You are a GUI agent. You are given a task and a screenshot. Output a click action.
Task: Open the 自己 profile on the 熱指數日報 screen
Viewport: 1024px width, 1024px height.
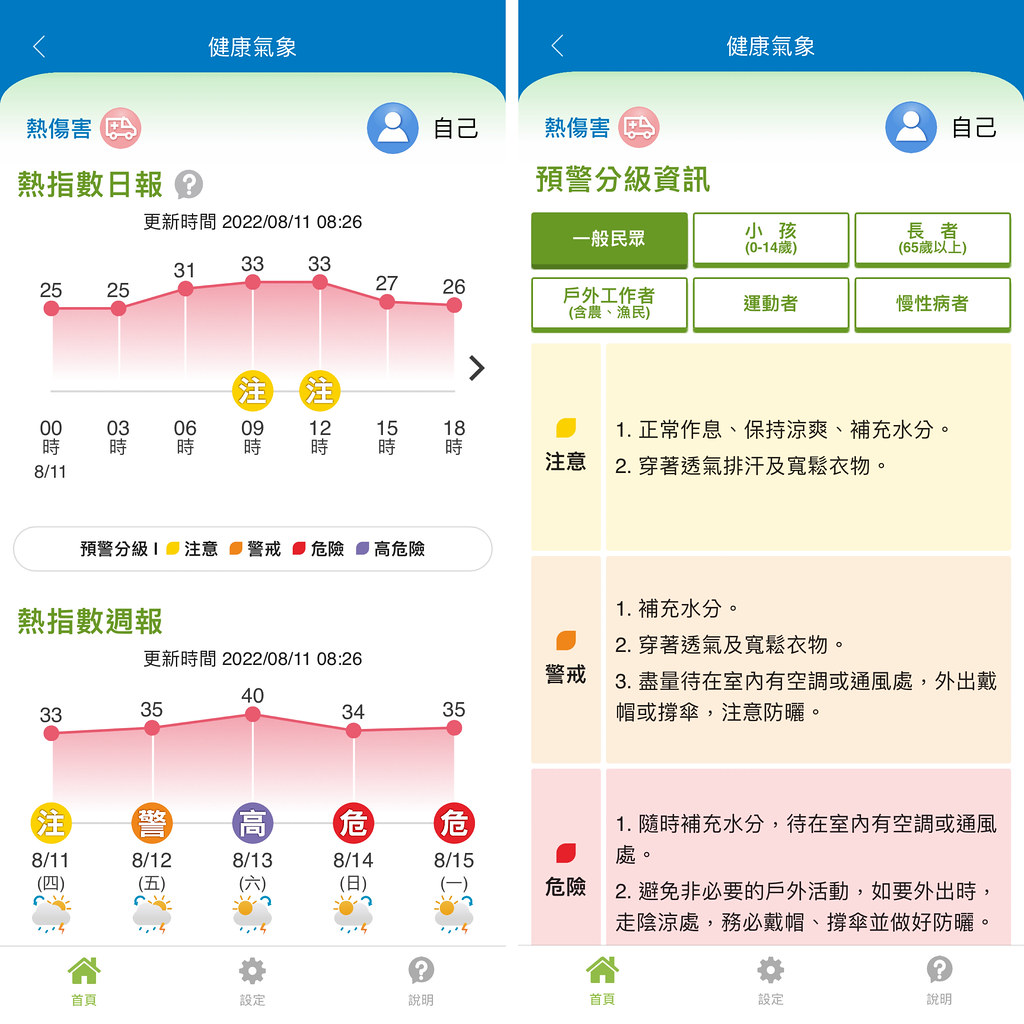[423, 128]
